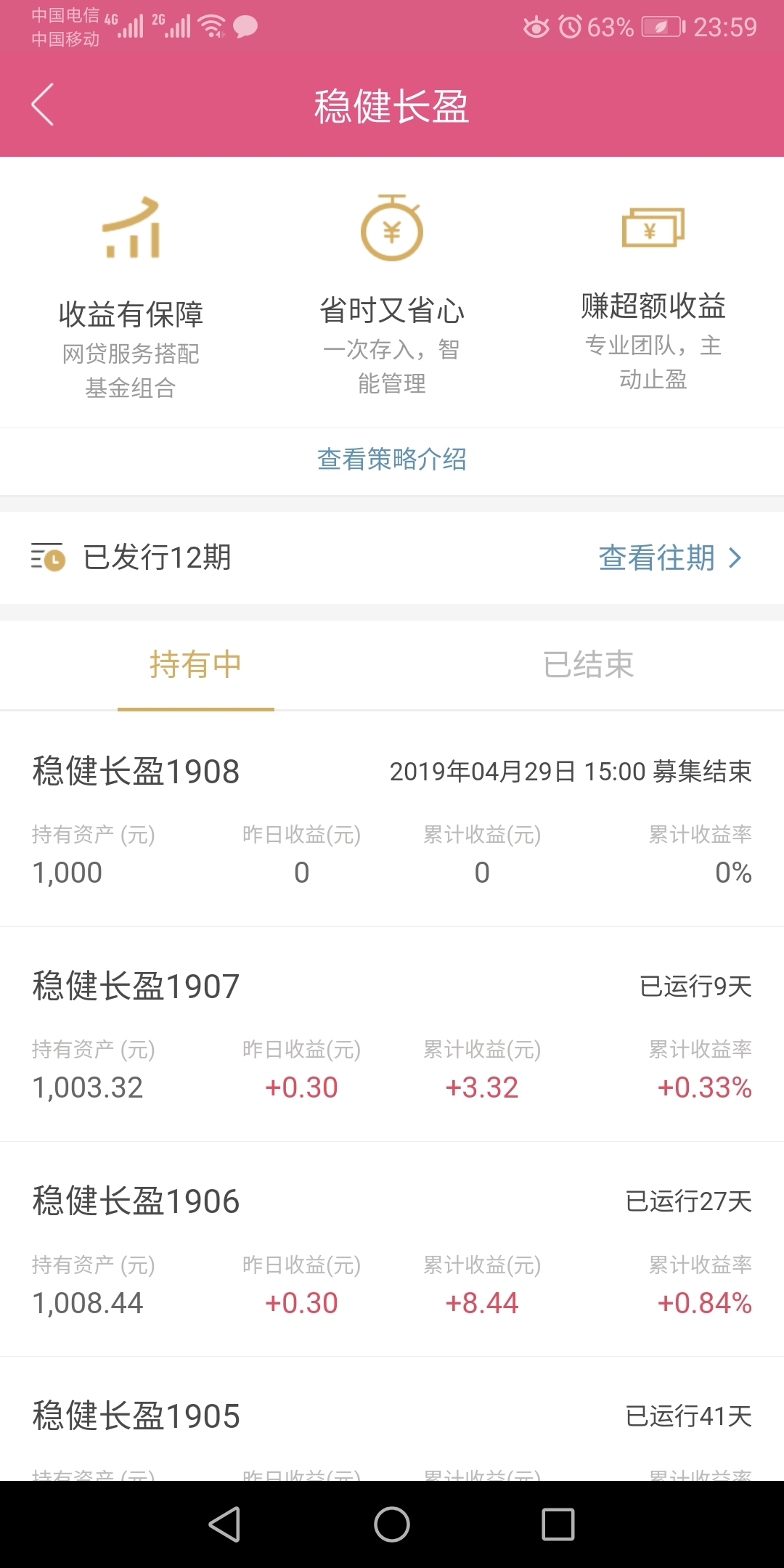Open the 稳健长盈1906 holding
The height and width of the screenshot is (1568, 784).
392,1249
